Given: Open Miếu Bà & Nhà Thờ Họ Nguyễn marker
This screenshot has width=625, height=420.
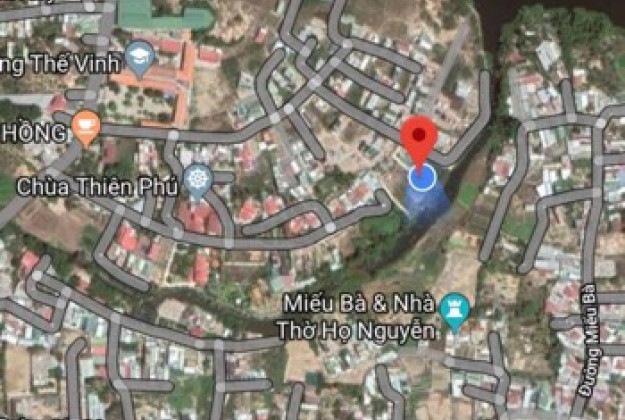Looking at the screenshot, I should 457,310.
